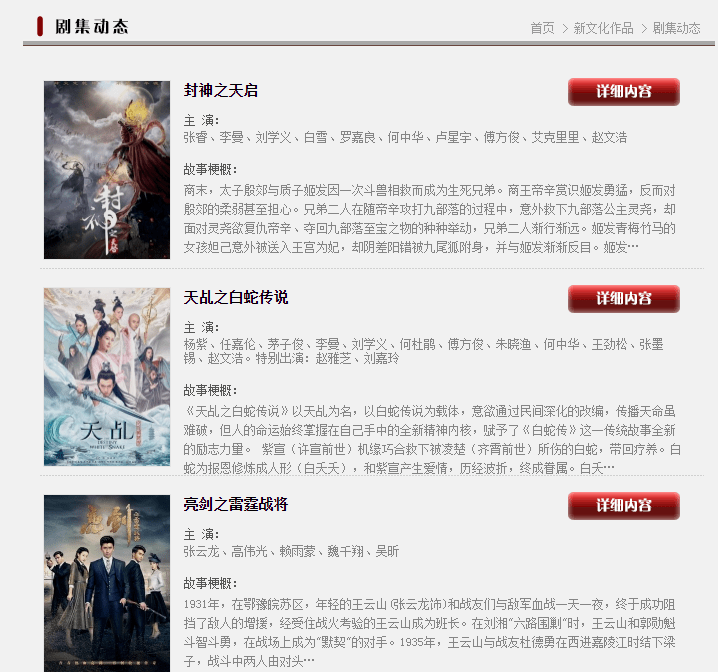The image size is (718, 672).
Task: Open the 封神之天启 title link
Action: click(221, 91)
